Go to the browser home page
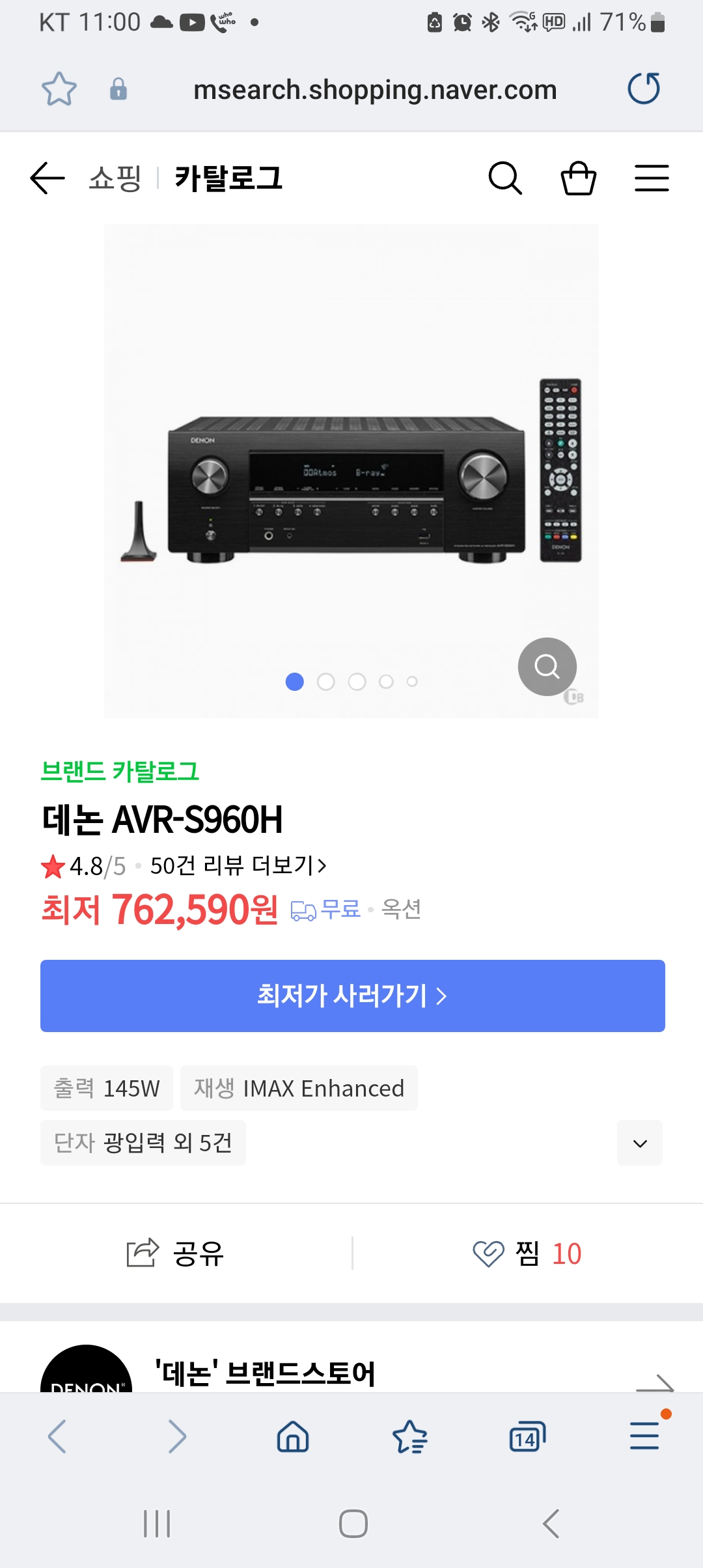Screen dimensions: 703x1568 pyautogui.click(x=293, y=1436)
